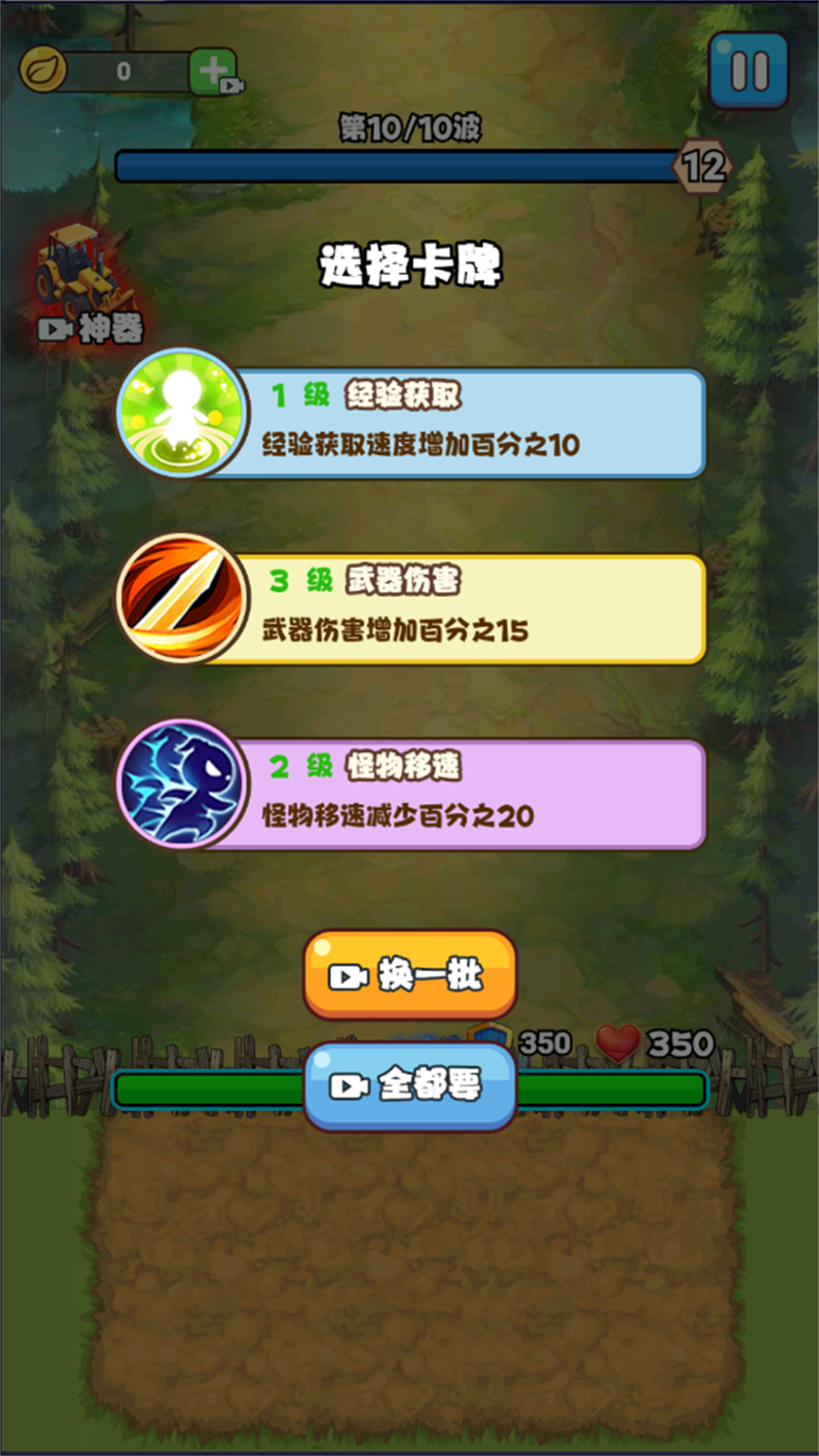Tap 全都要 to take all cards
The width and height of the screenshot is (819, 1456).
coord(410,1085)
